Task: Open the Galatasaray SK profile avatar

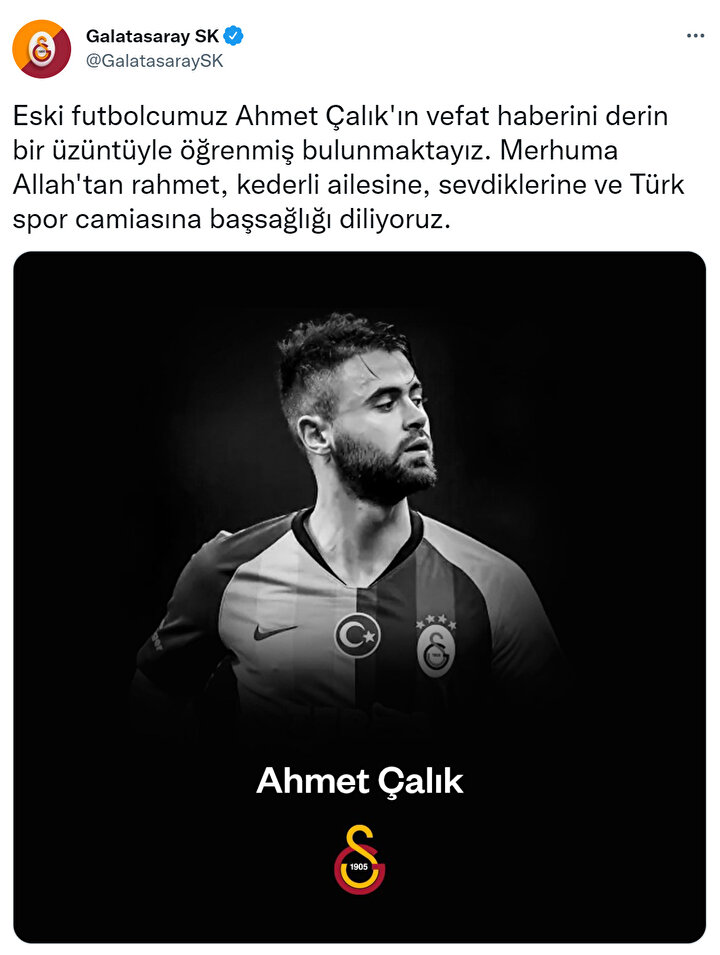Action: [41, 48]
